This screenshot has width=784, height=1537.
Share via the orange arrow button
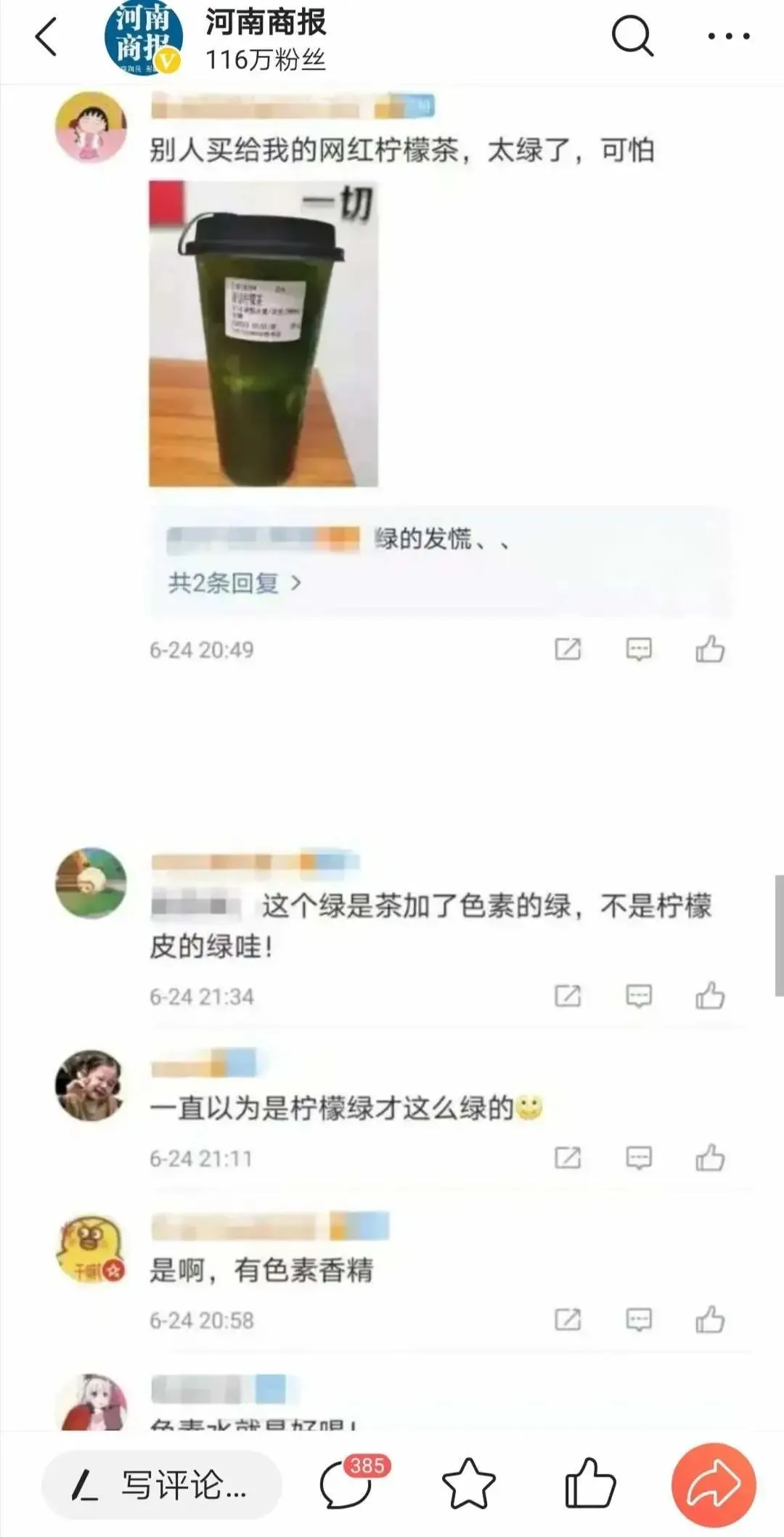pyautogui.click(x=714, y=1485)
